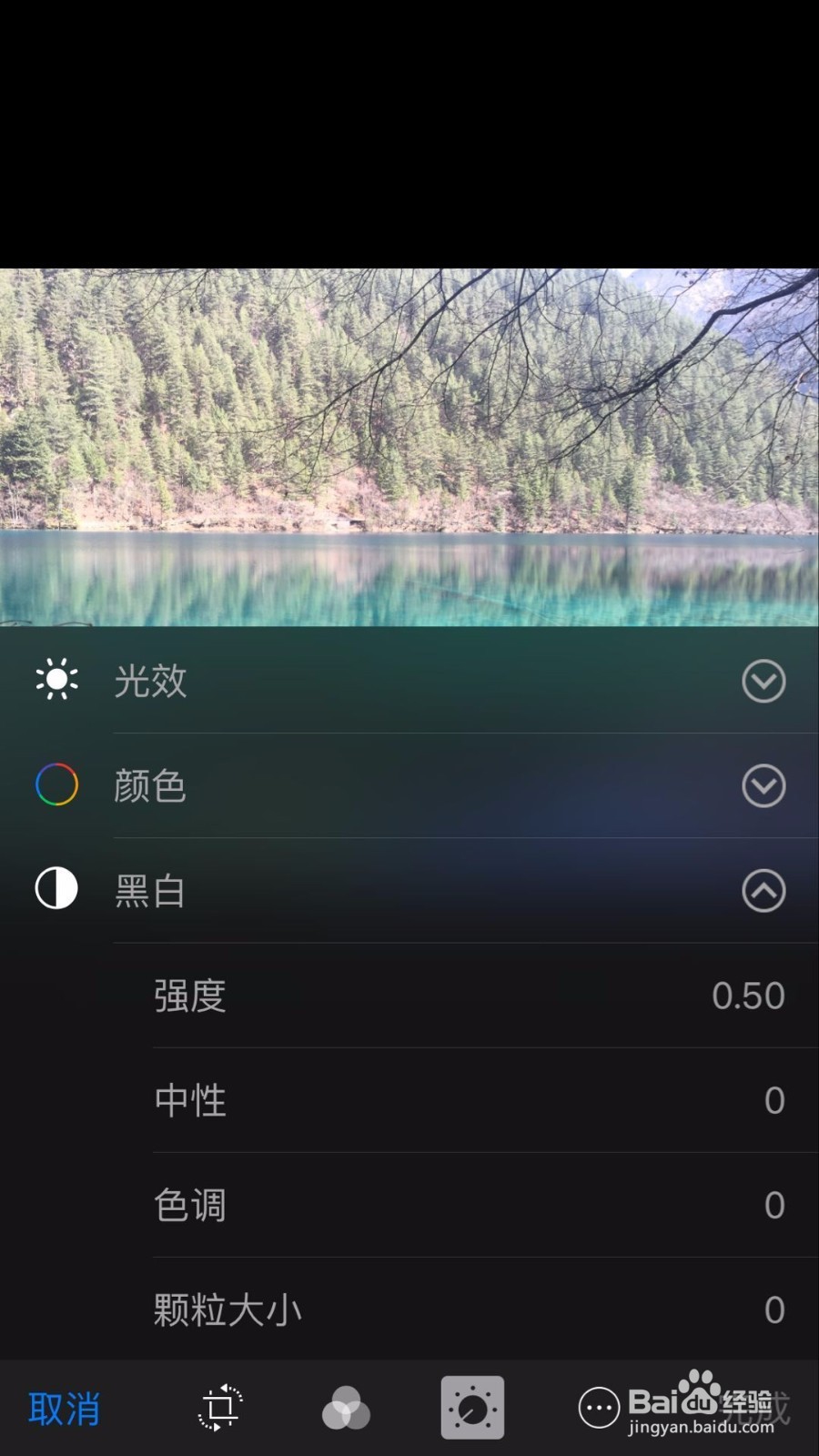Click the color wheel icon beside 颜色
Viewport: 819px width, 1456px height.
pos(56,785)
